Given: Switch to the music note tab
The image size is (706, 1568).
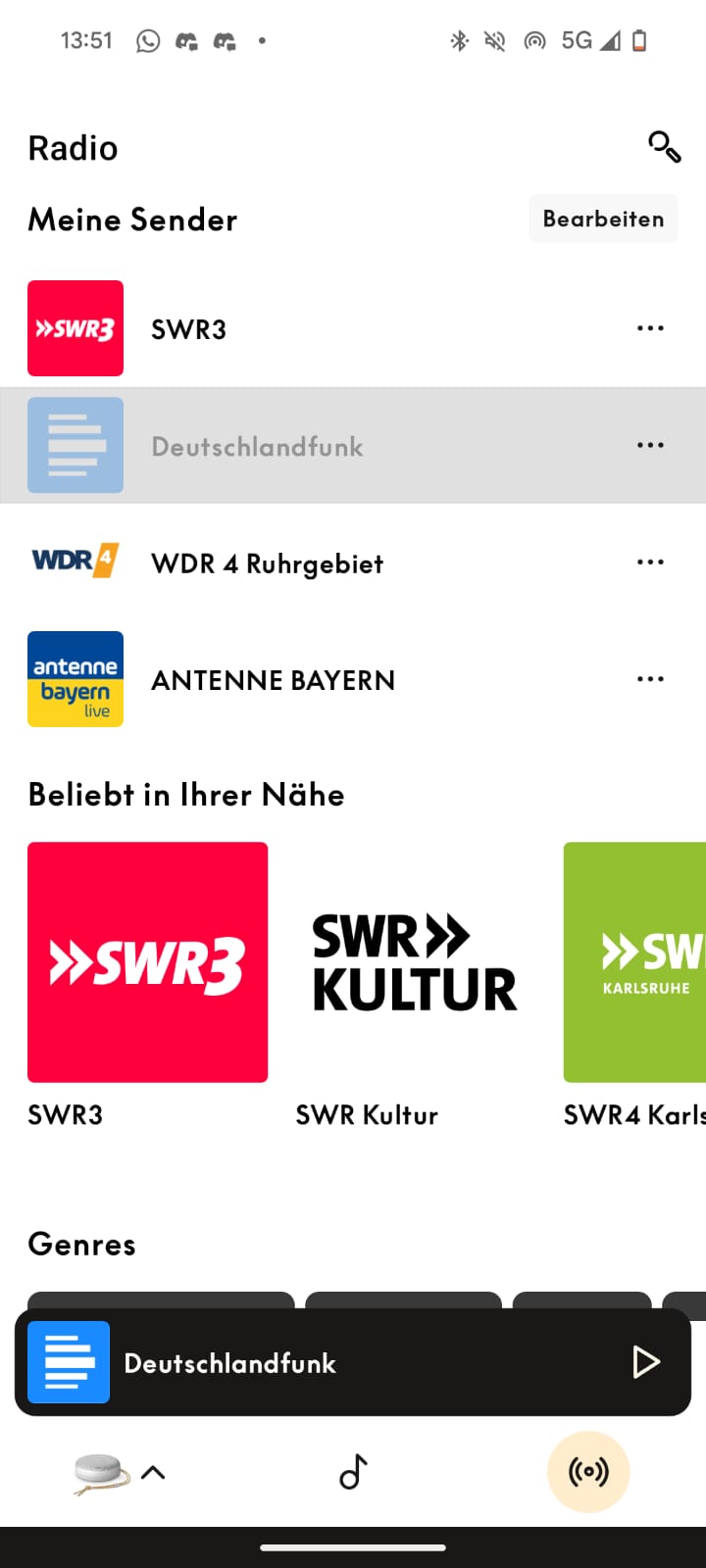Looking at the screenshot, I should [x=353, y=1472].
